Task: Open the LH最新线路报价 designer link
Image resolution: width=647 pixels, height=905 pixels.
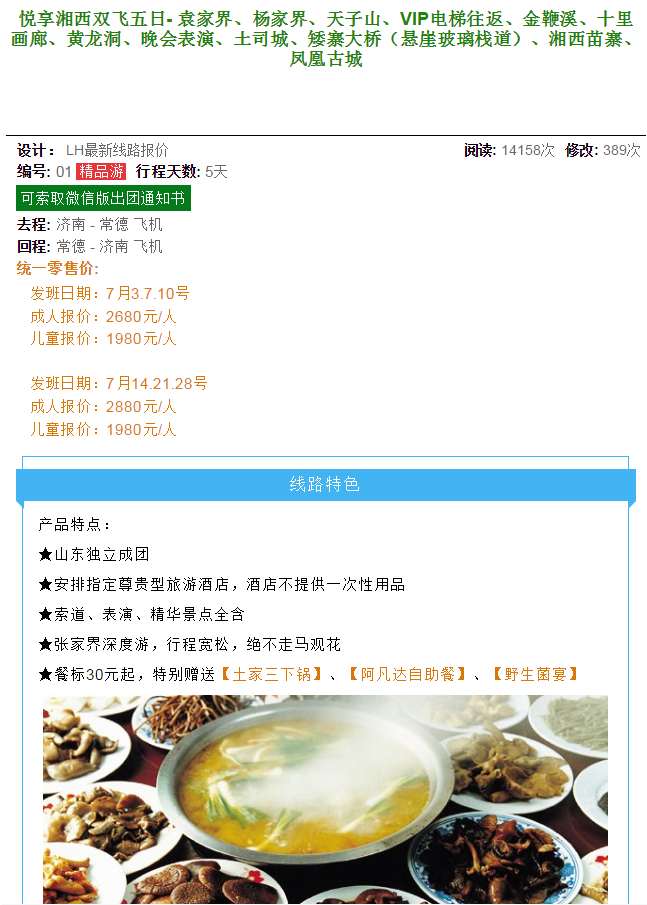Action: click(117, 150)
